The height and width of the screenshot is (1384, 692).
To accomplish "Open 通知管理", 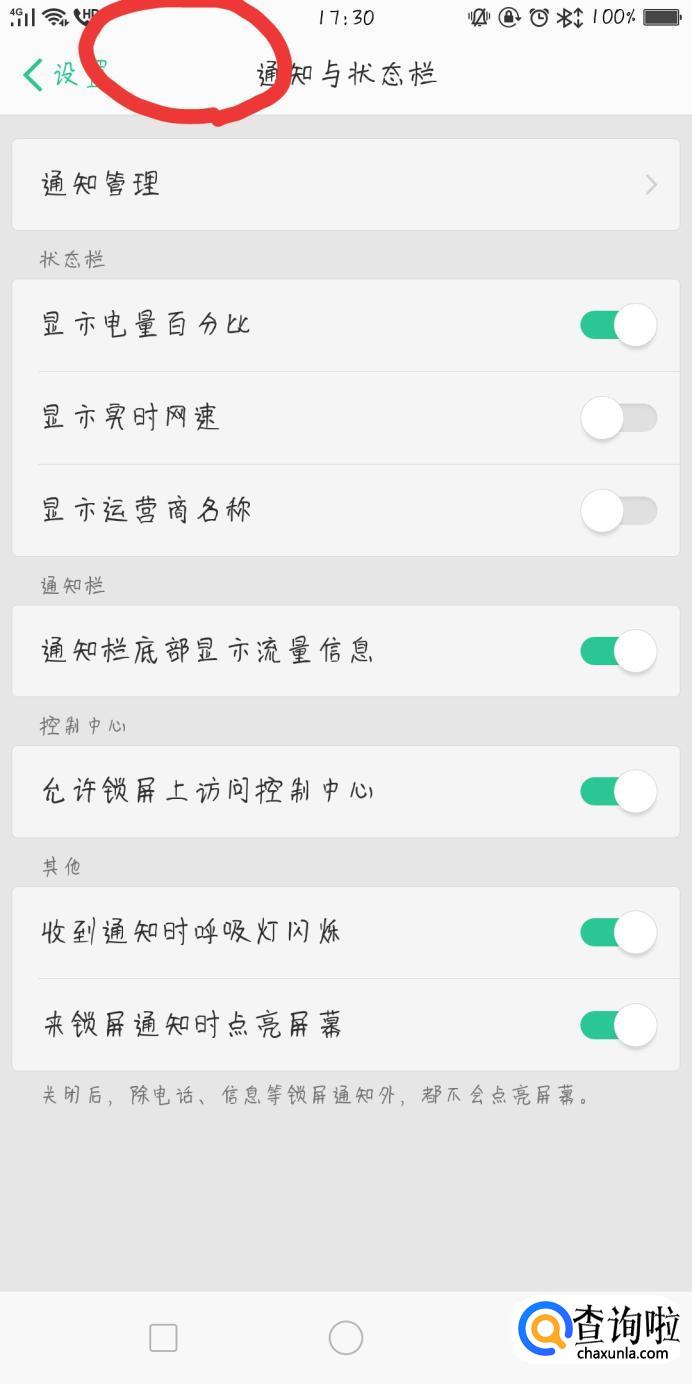I will 346,185.
